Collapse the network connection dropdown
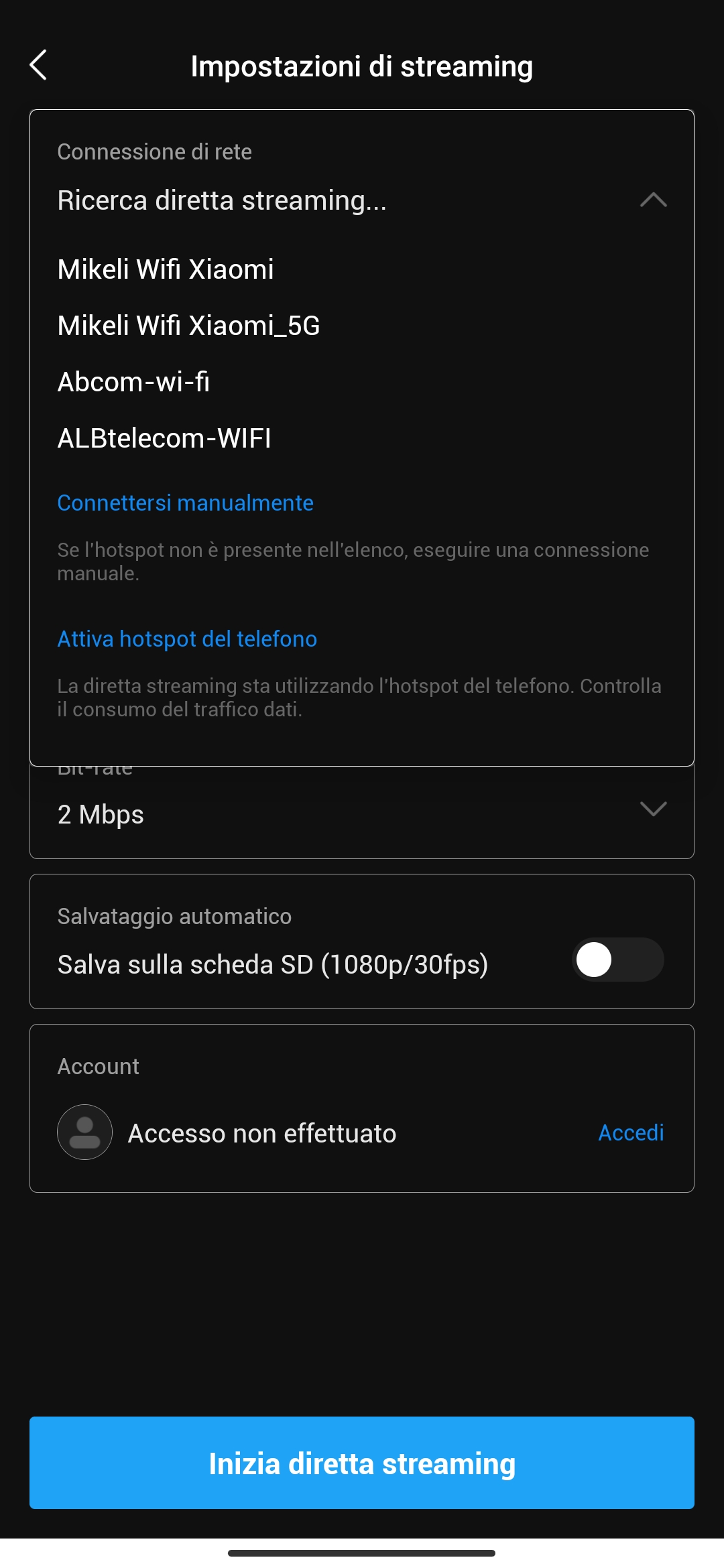724x1568 pixels. tap(653, 200)
